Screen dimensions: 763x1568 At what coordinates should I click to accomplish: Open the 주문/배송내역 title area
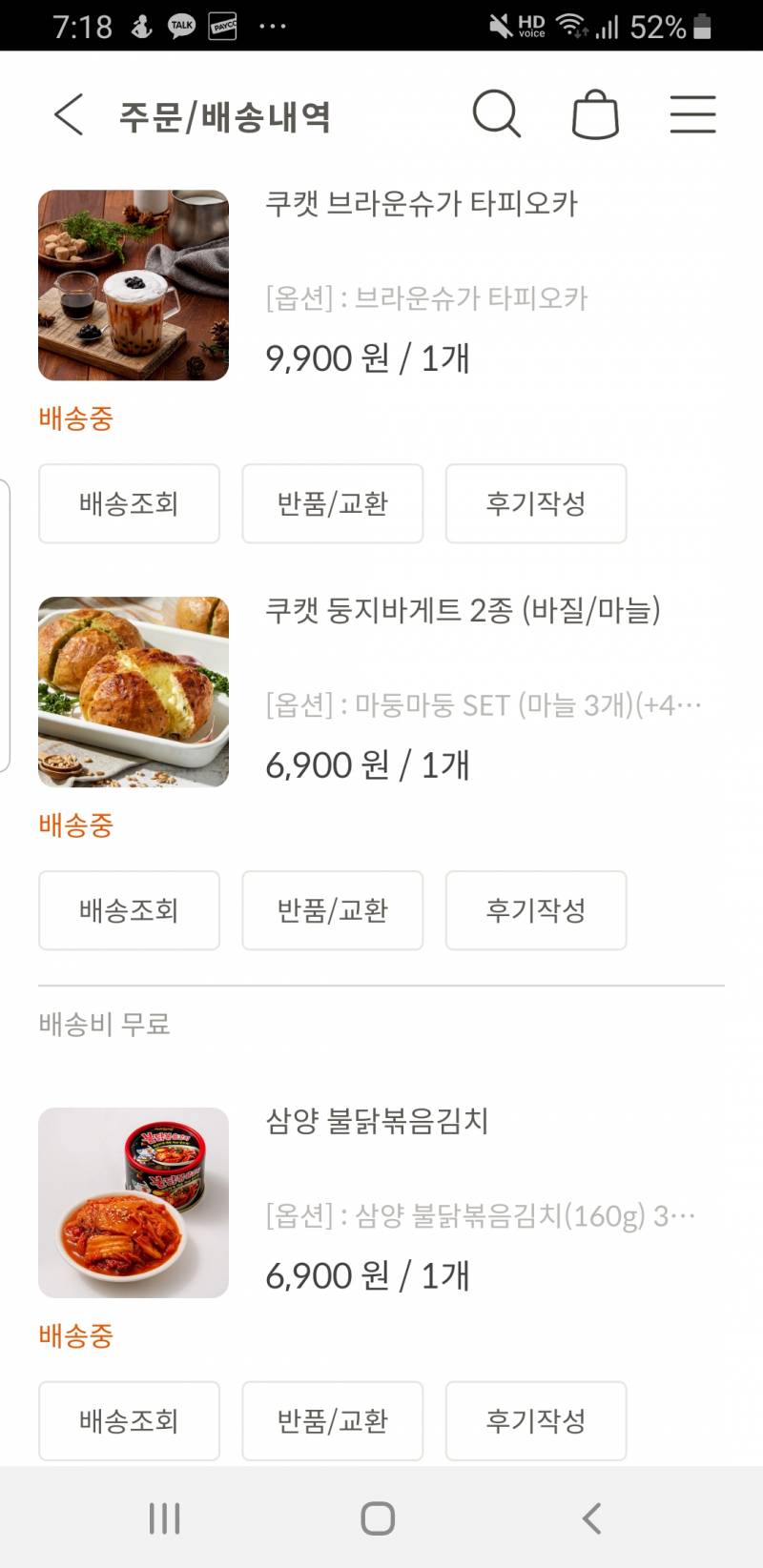click(x=221, y=114)
